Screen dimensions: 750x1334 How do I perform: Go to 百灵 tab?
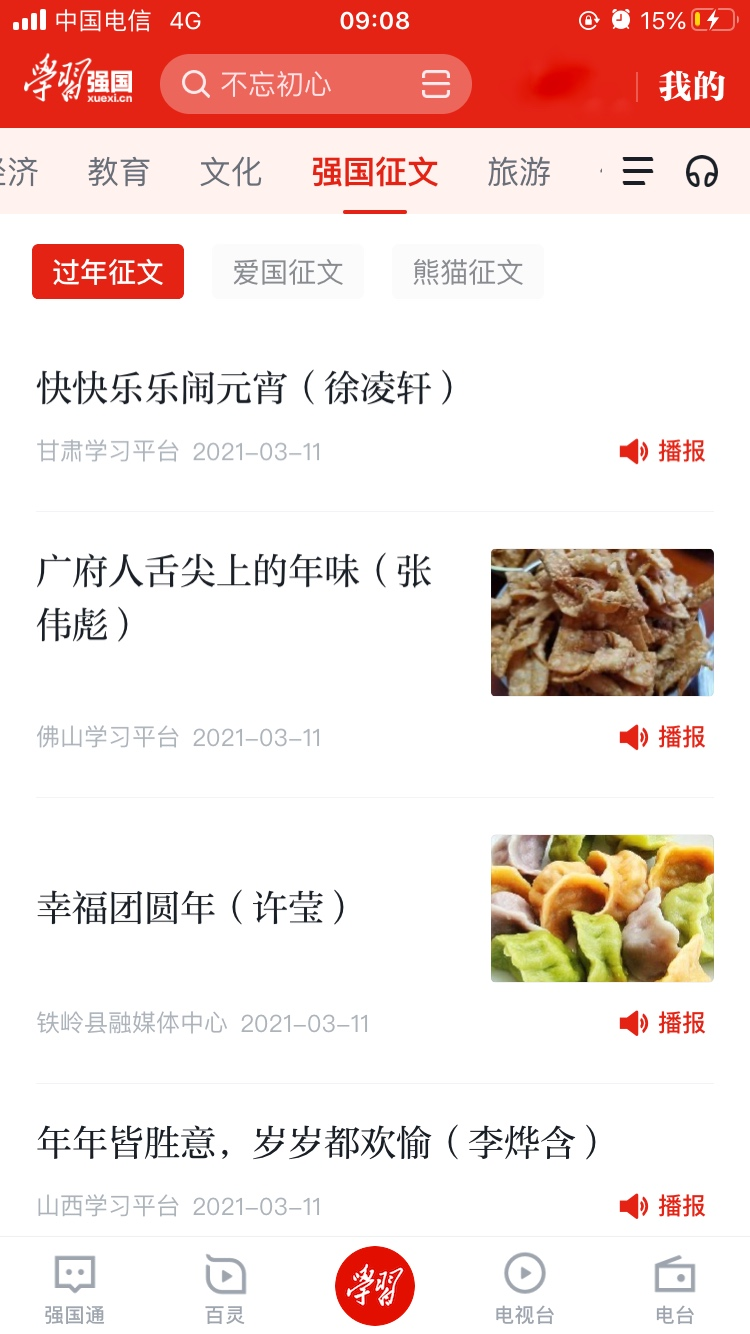tap(225, 1289)
